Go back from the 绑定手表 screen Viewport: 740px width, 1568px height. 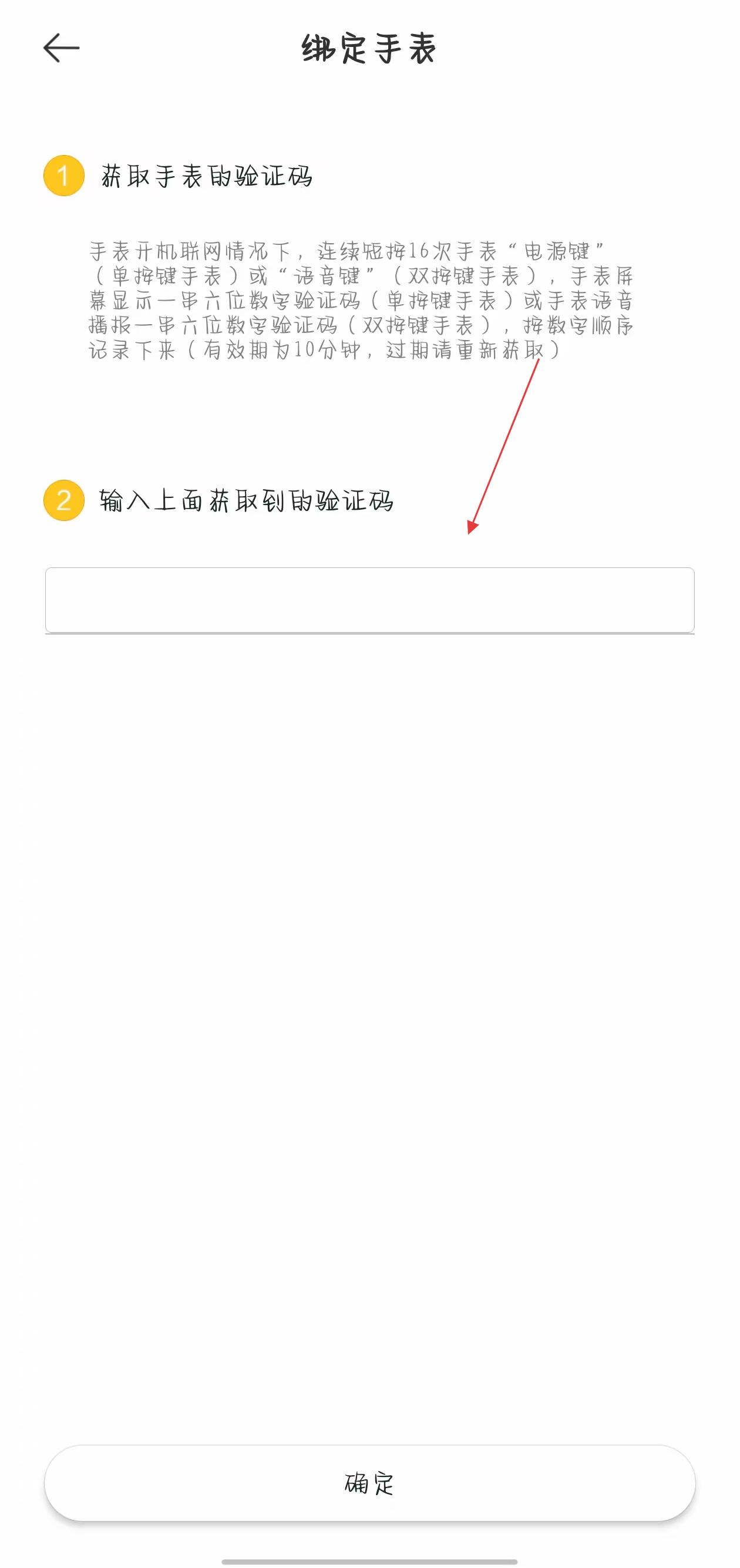coord(62,48)
